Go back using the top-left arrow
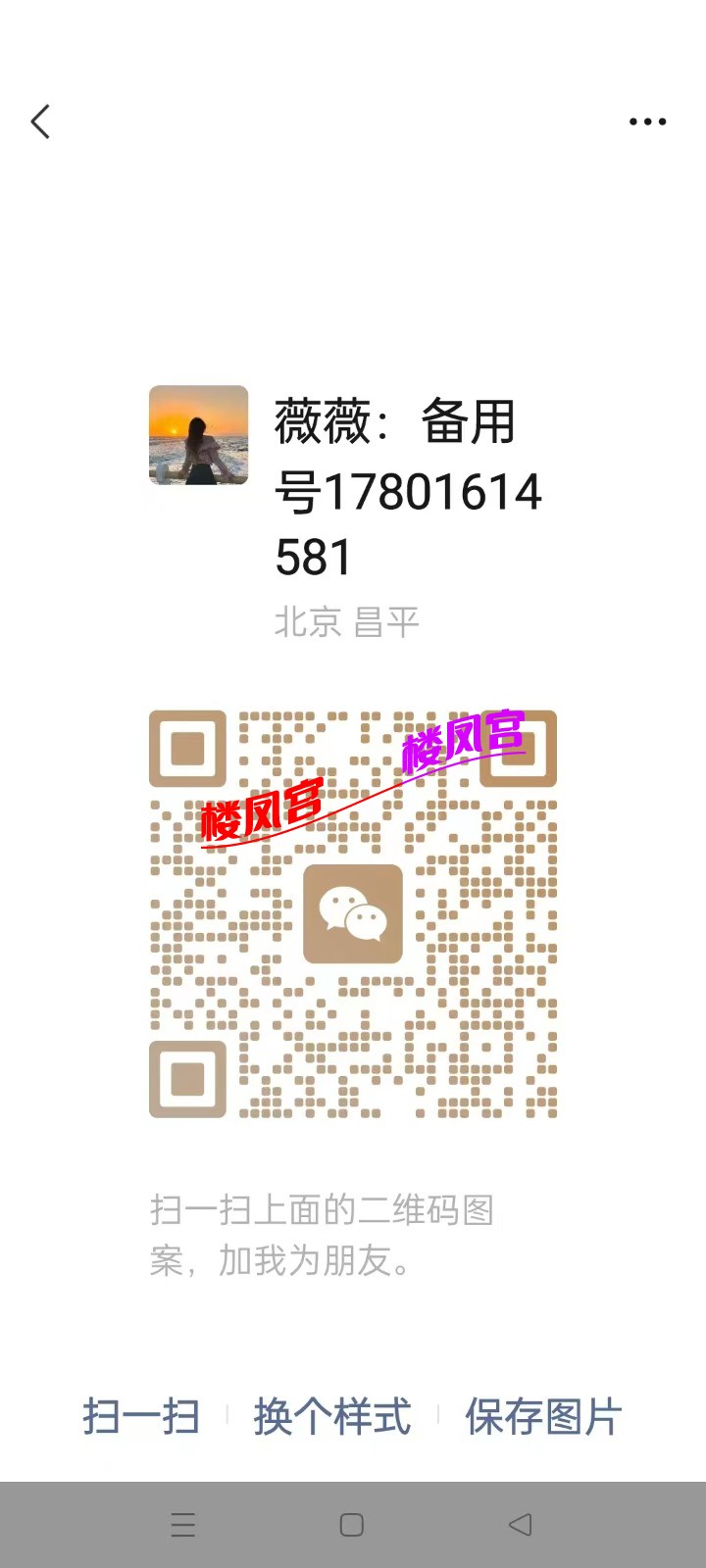This screenshot has width=706, height=1568. (40, 122)
